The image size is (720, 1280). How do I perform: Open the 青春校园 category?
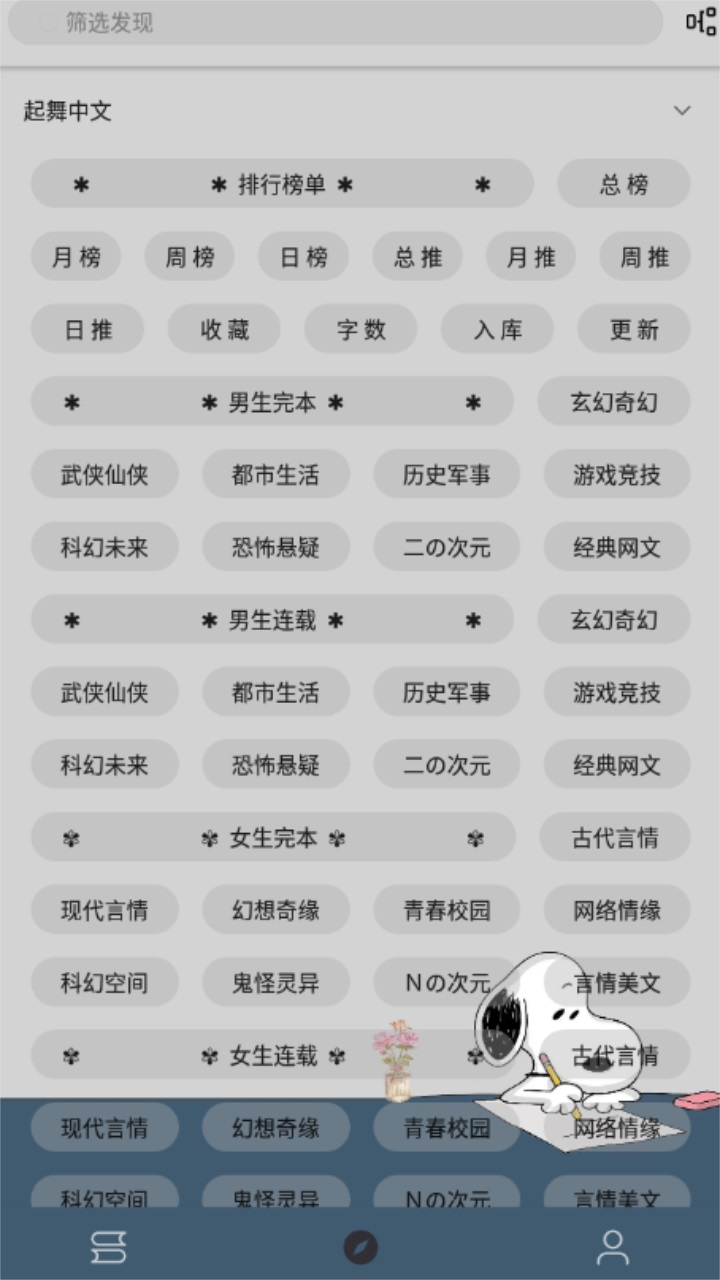click(x=446, y=910)
